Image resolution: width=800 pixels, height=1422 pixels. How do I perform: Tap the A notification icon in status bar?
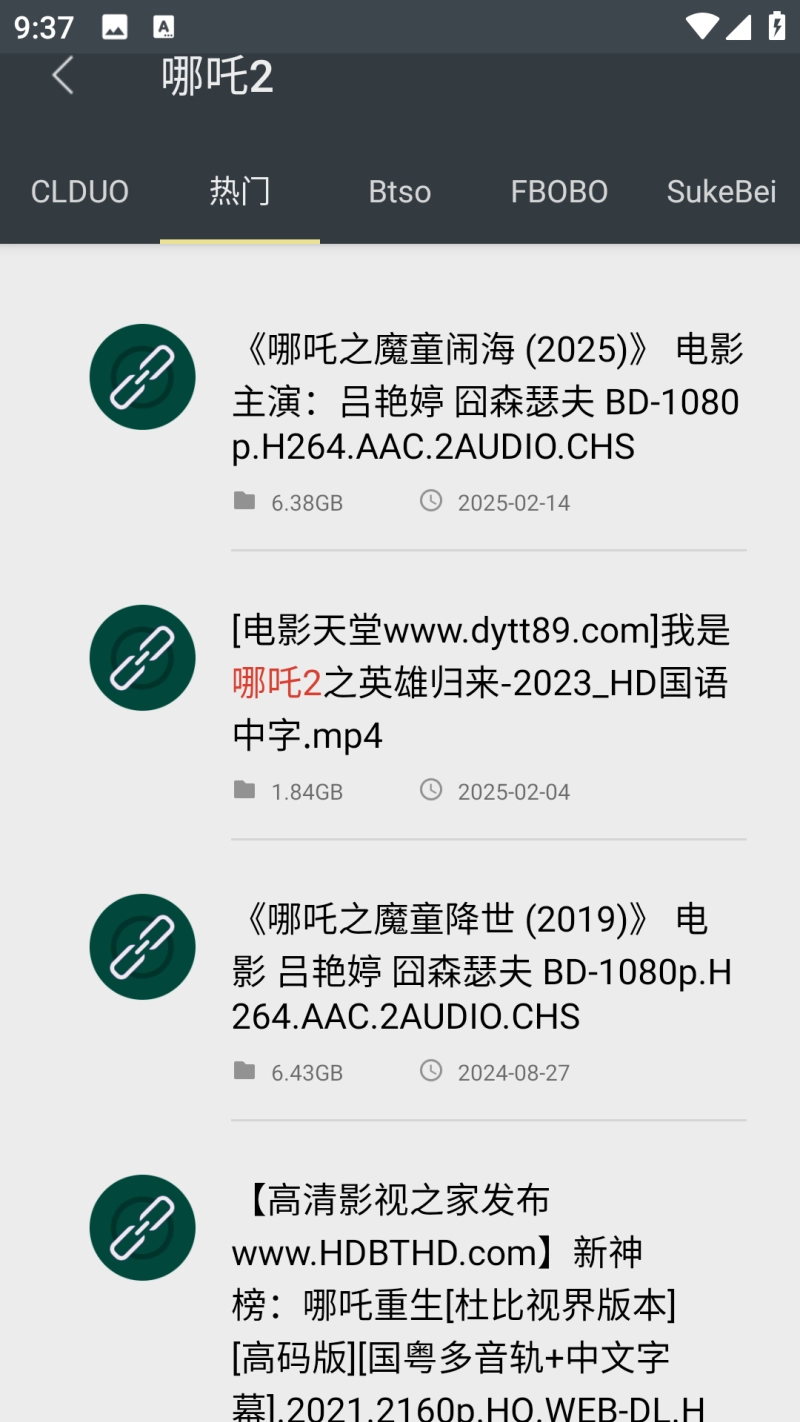164,27
